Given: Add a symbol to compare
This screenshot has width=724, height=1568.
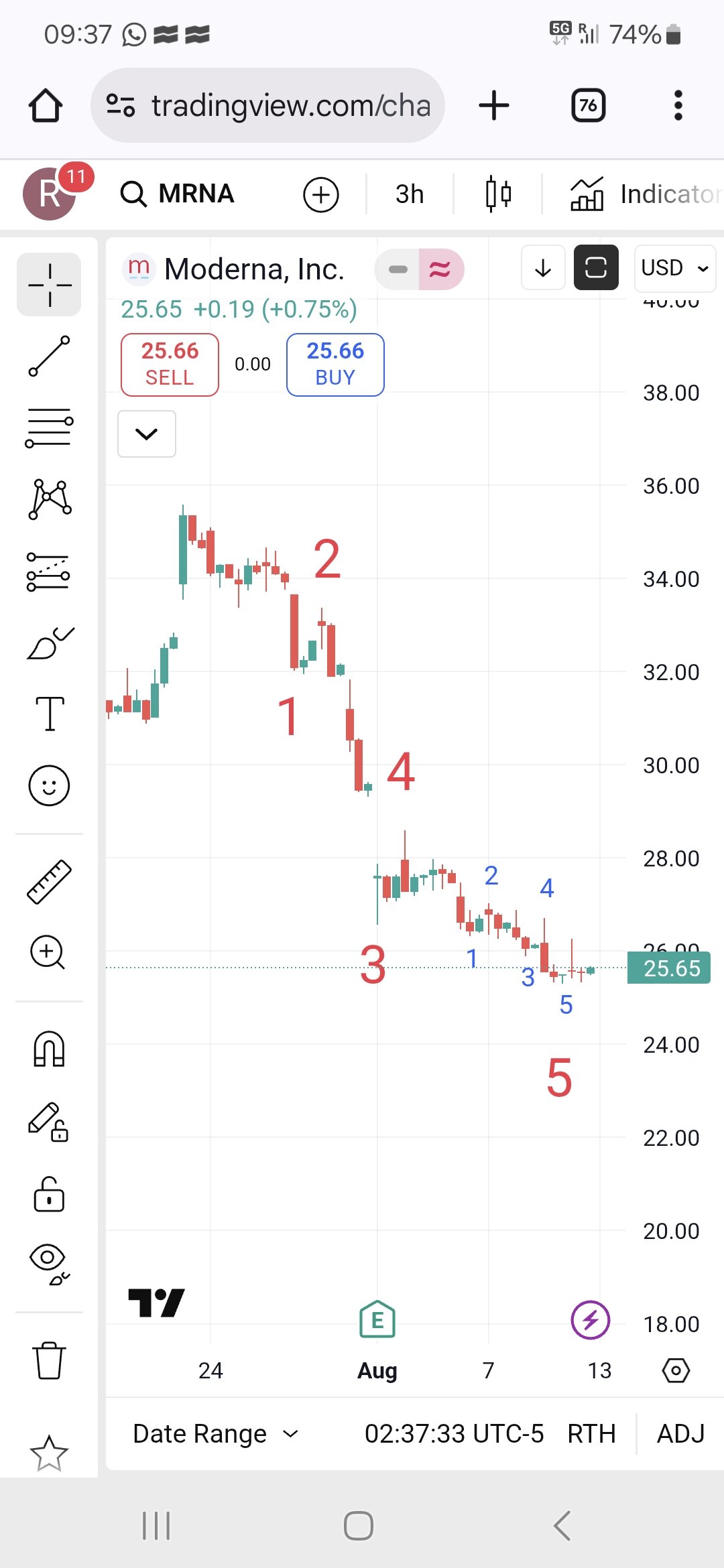Looking at the screenshot, I should [x=321, y=195].
